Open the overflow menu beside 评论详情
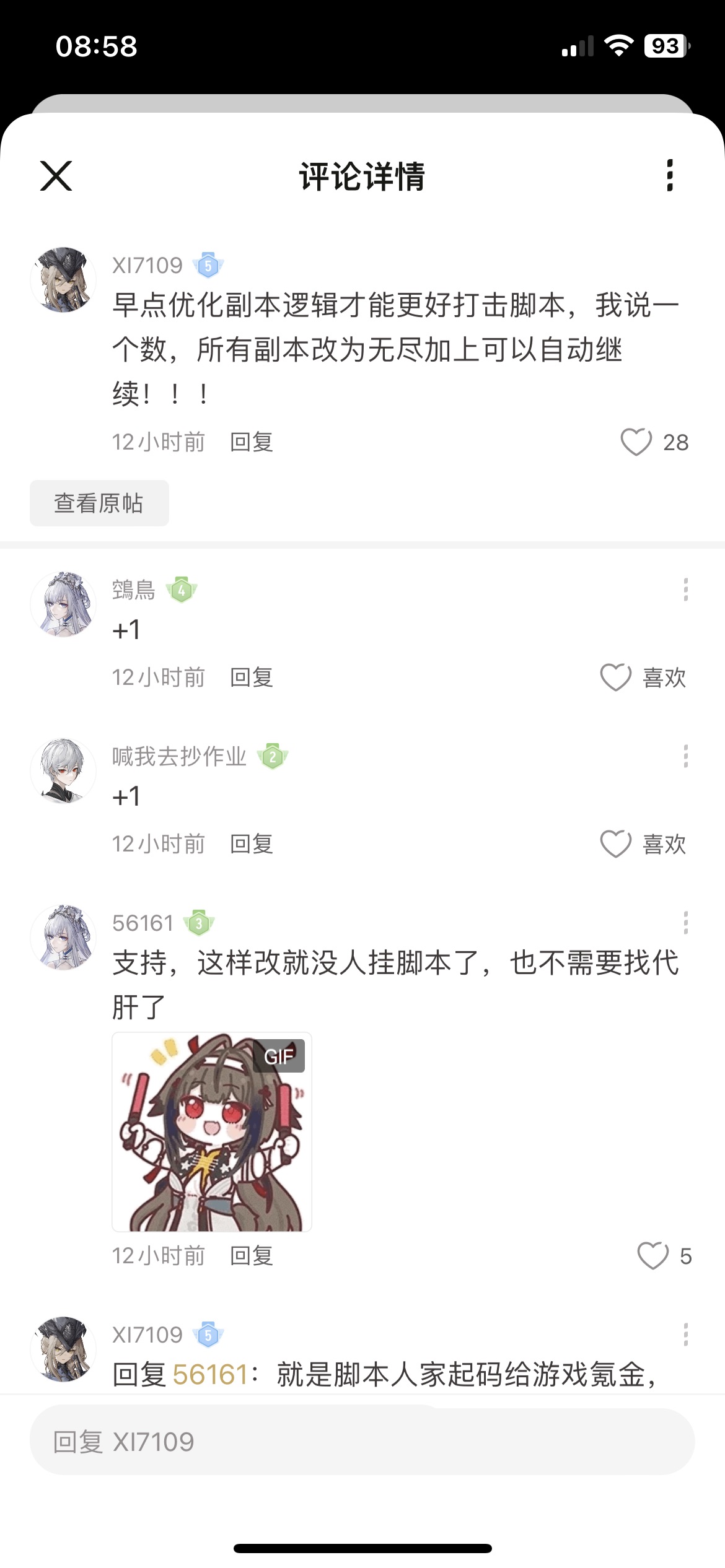The image size is (725, 1568). pyautogui.click(x=669, y=176)
